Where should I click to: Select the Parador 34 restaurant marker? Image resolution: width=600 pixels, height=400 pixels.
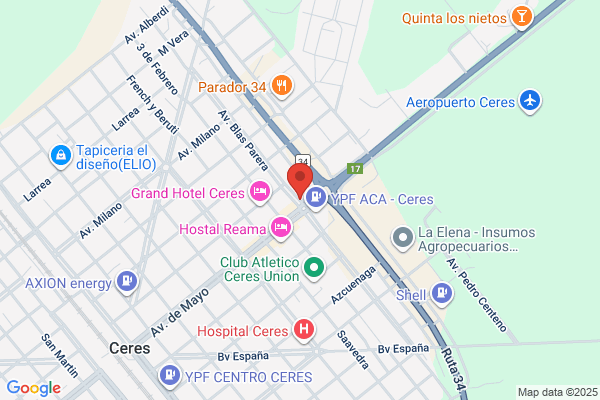click(282, 86)
